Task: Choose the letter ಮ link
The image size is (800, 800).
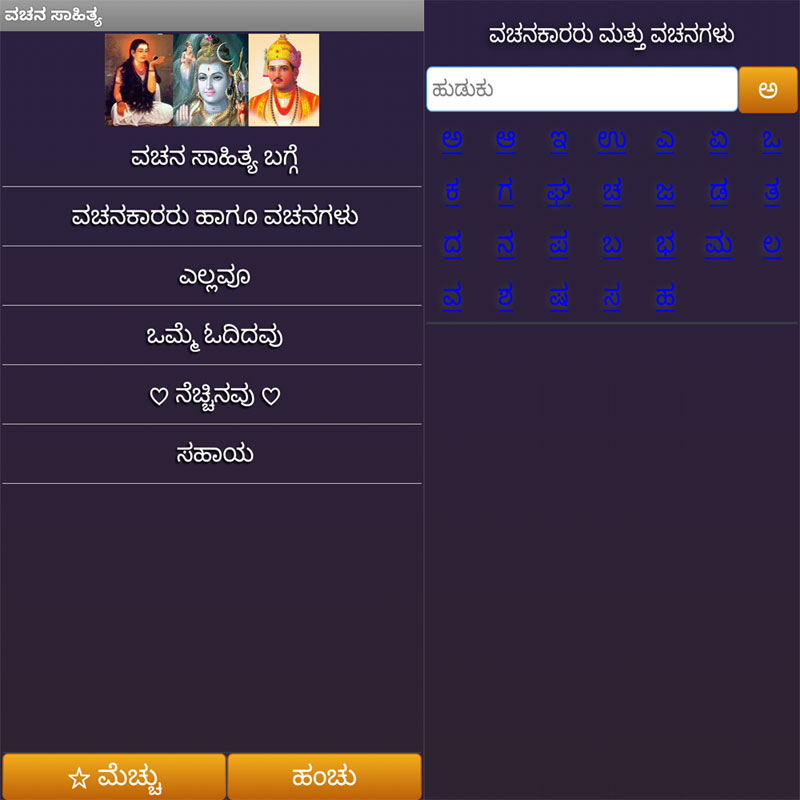Action: point(718,245)
